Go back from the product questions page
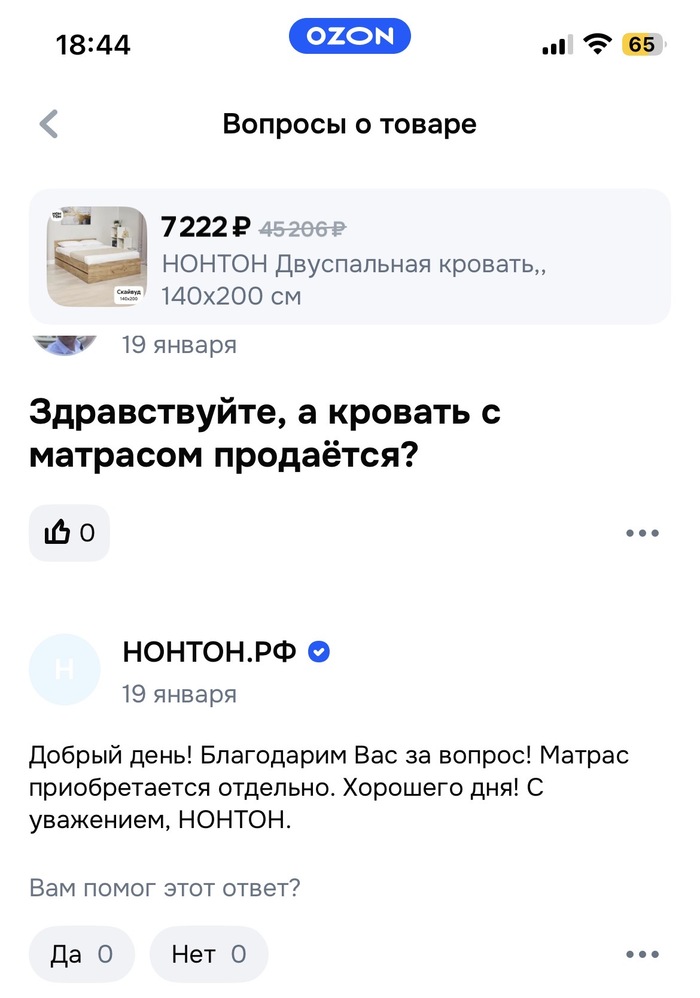This screenshot has width=700, height=998. coord(48,125)
